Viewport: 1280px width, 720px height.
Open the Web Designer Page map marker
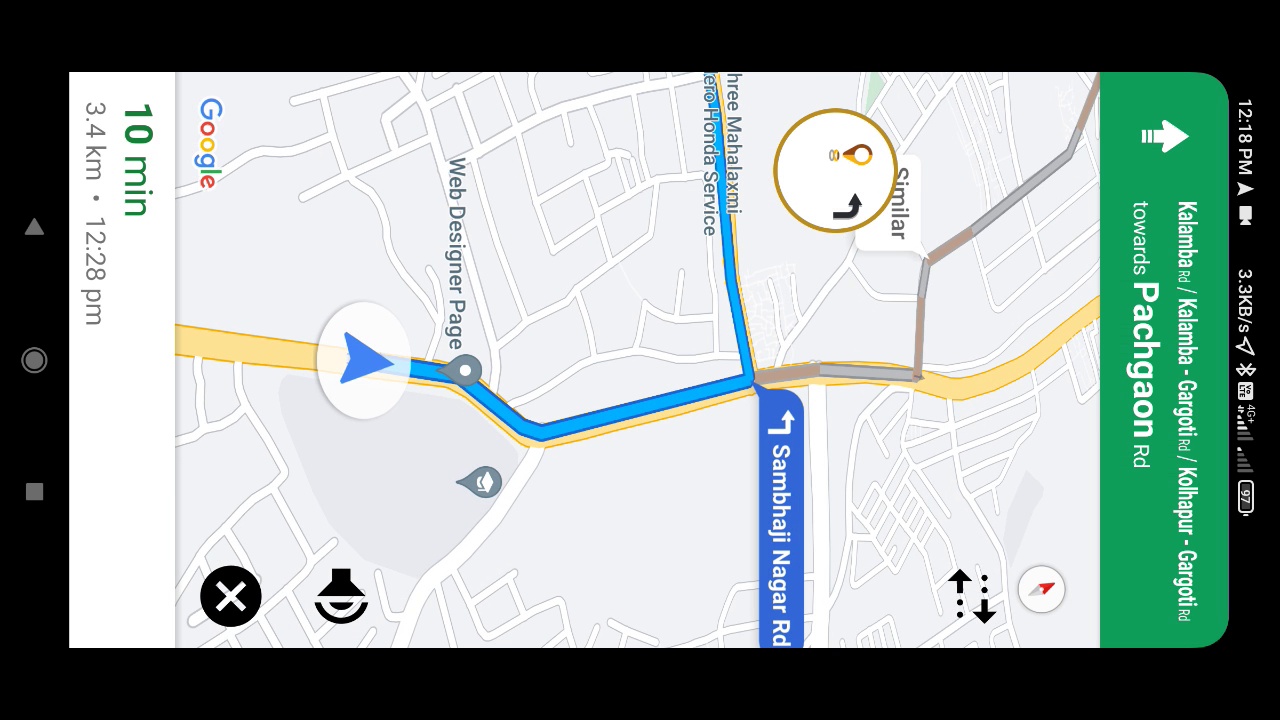[463, 371]
